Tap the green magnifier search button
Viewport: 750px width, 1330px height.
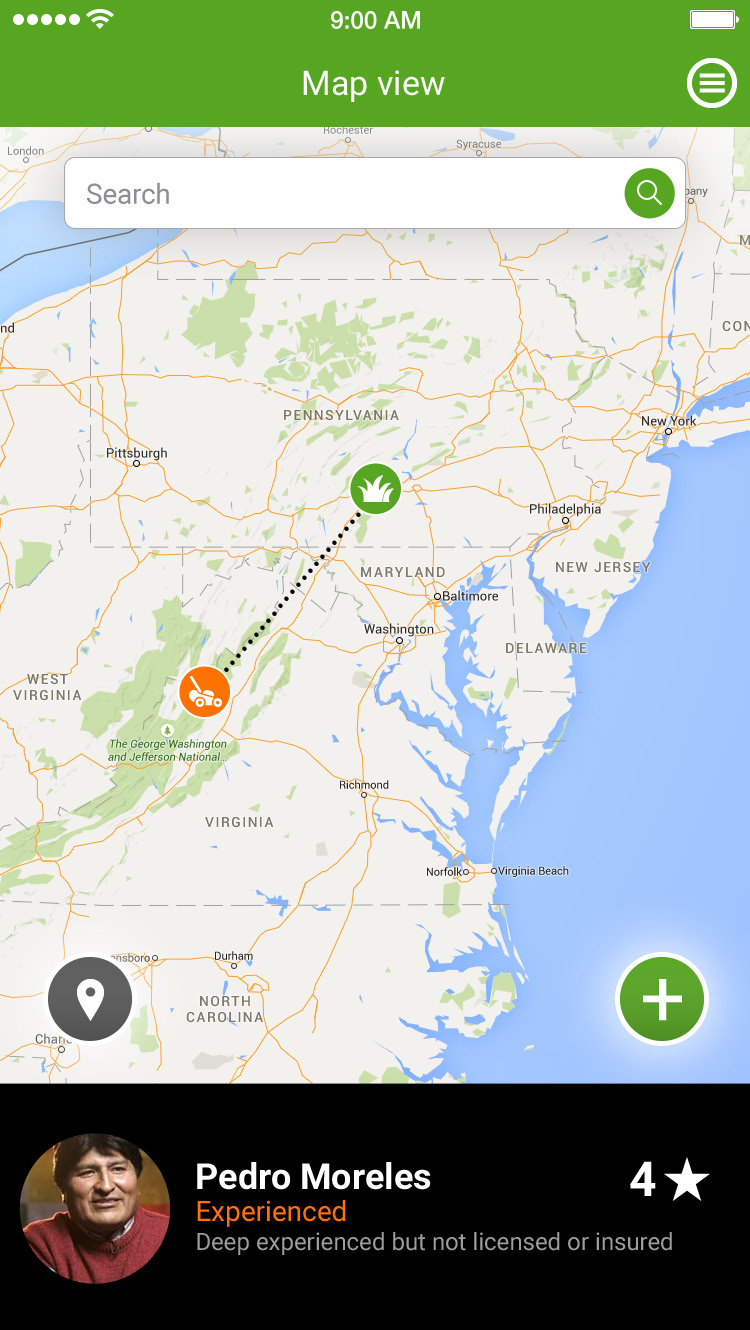click(649, 193)
